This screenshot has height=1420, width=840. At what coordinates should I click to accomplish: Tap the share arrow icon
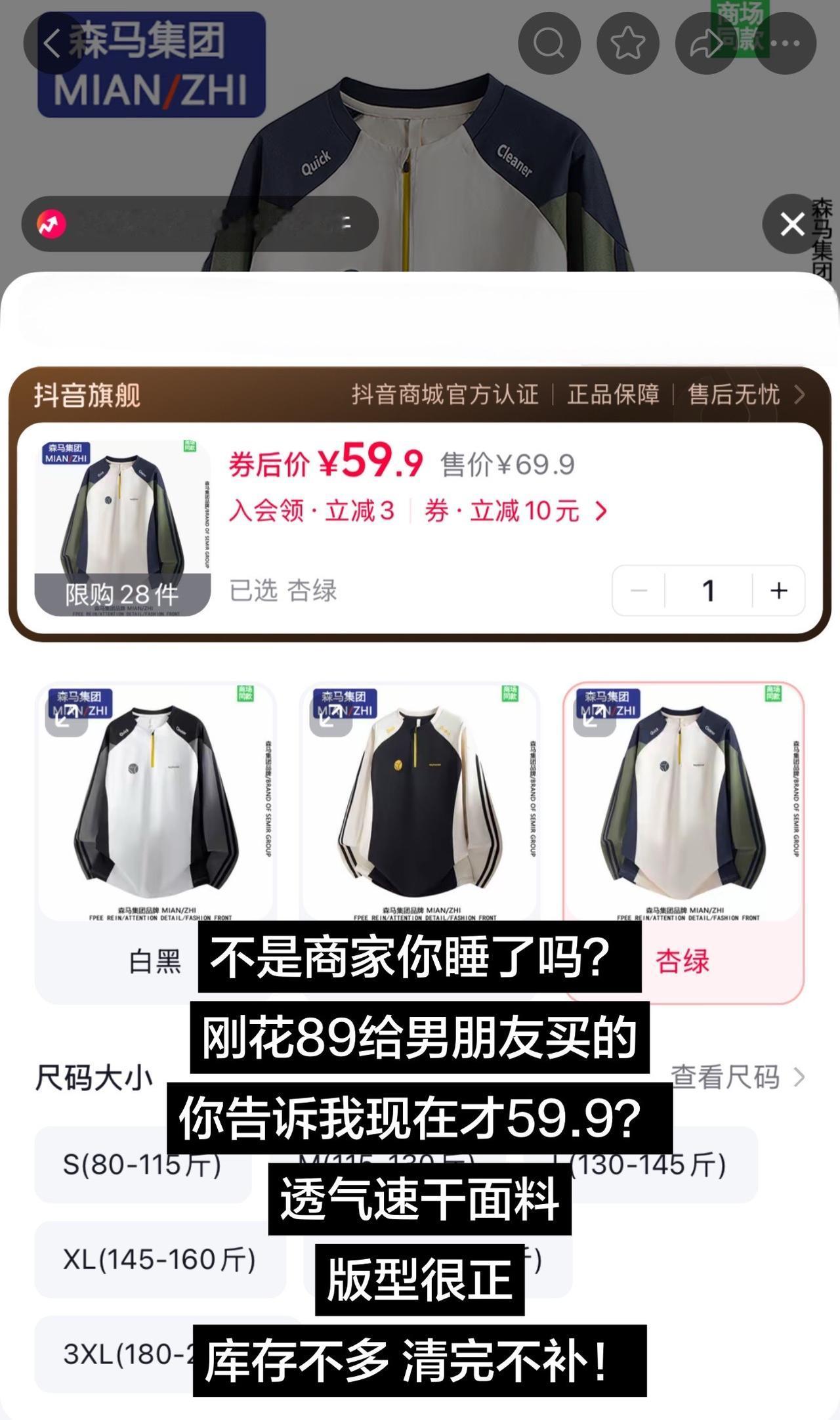pos(705,42)
